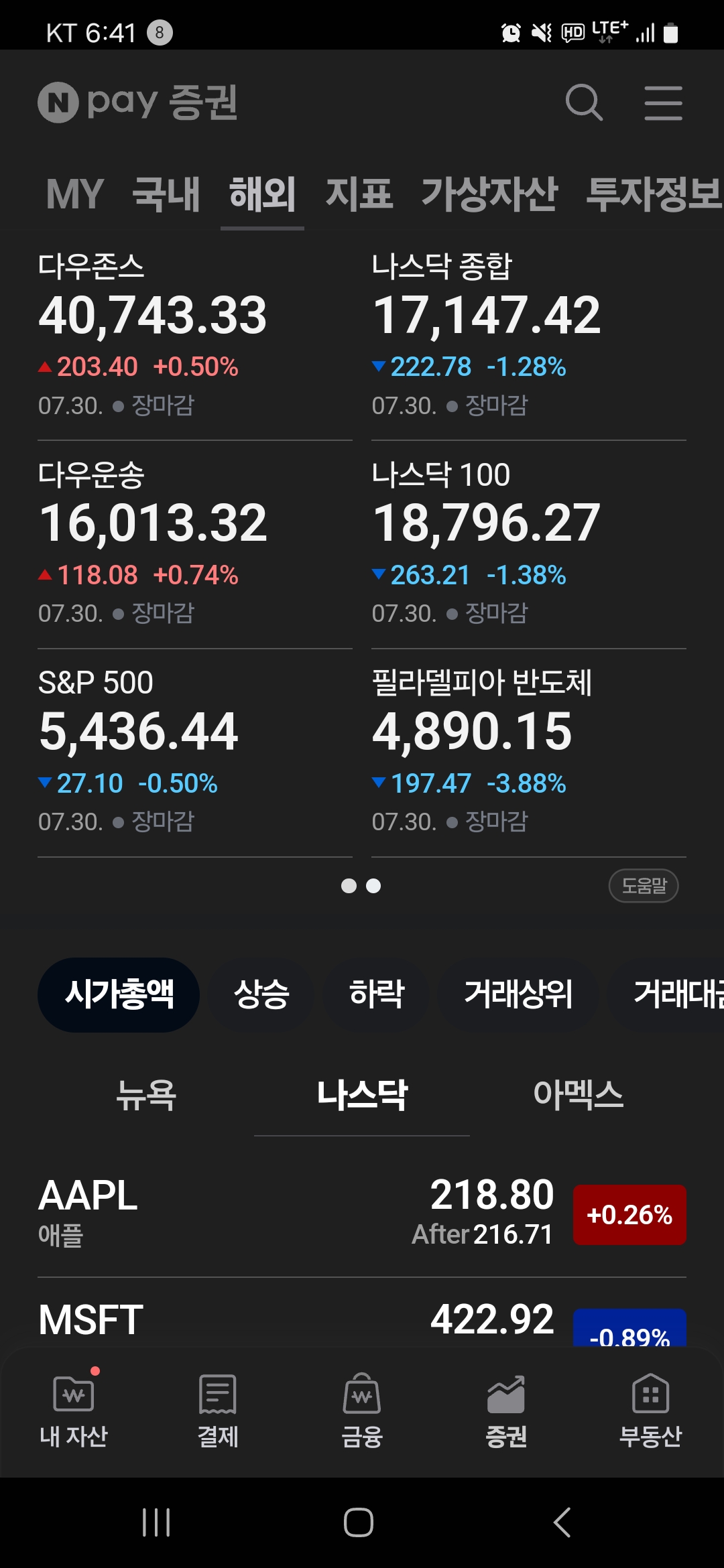Go back with the system back button

(562, 1522)
